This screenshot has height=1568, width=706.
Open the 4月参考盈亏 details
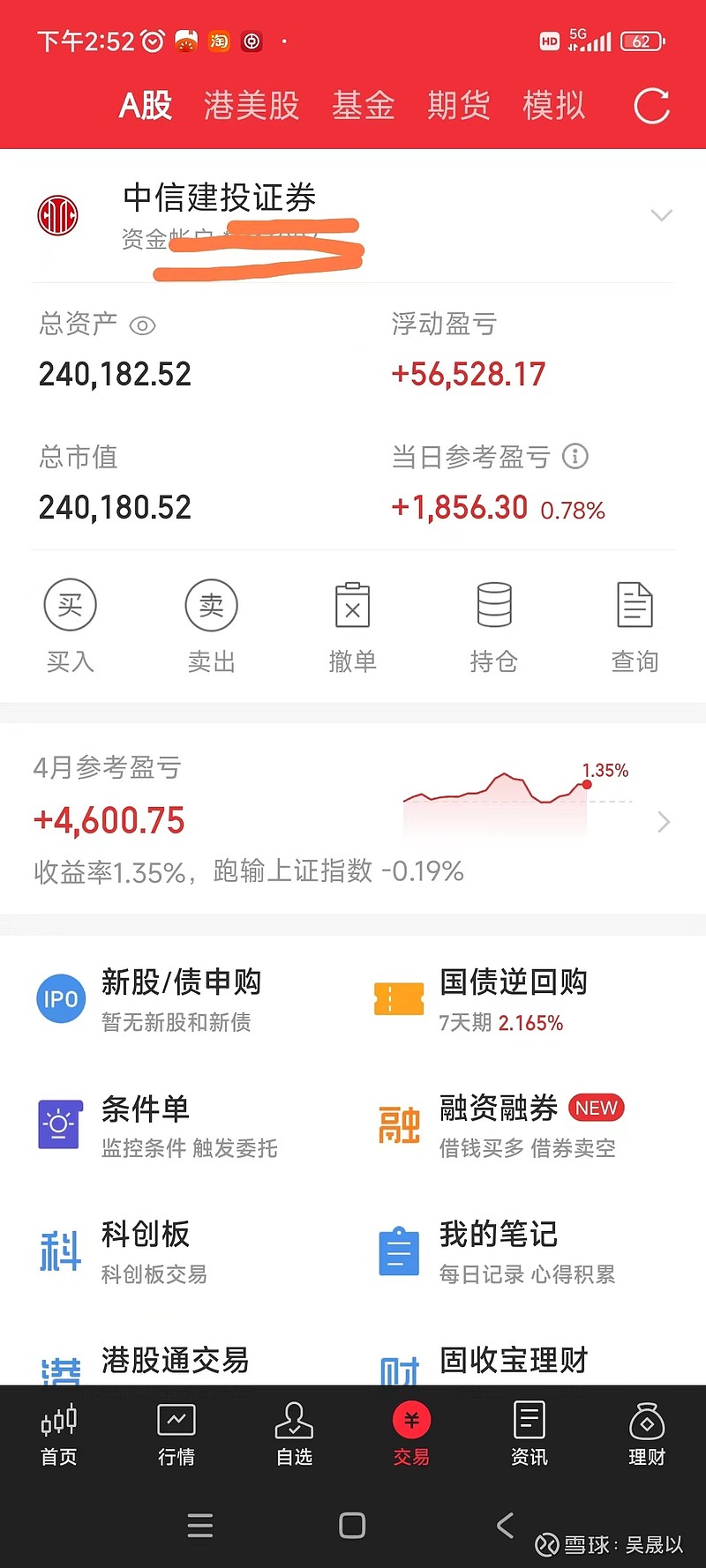point(664,822)
